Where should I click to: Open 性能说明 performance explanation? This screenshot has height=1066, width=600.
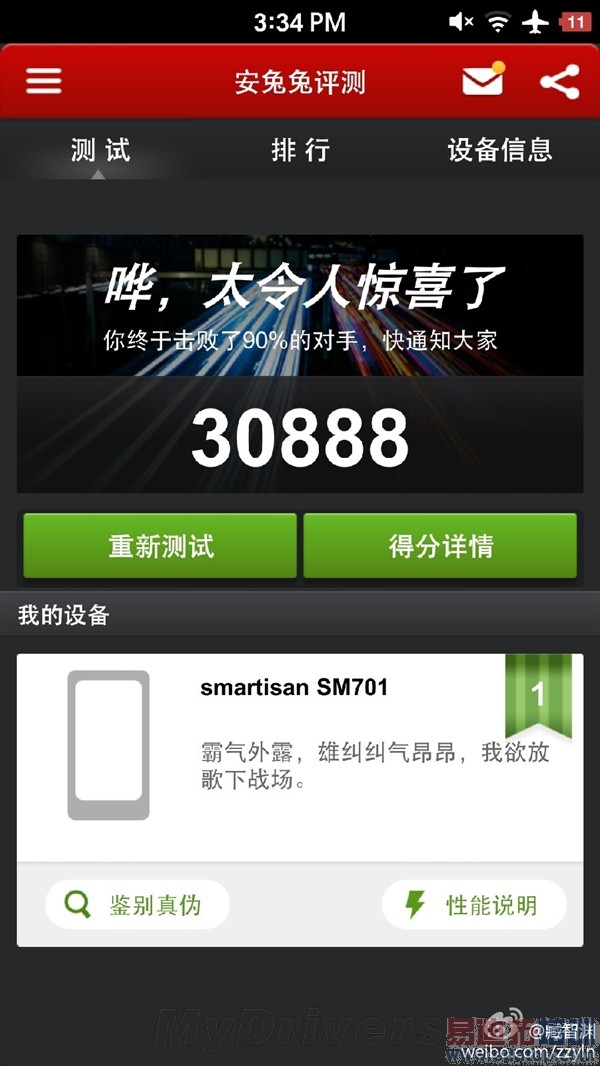click(x=474, y=905)
